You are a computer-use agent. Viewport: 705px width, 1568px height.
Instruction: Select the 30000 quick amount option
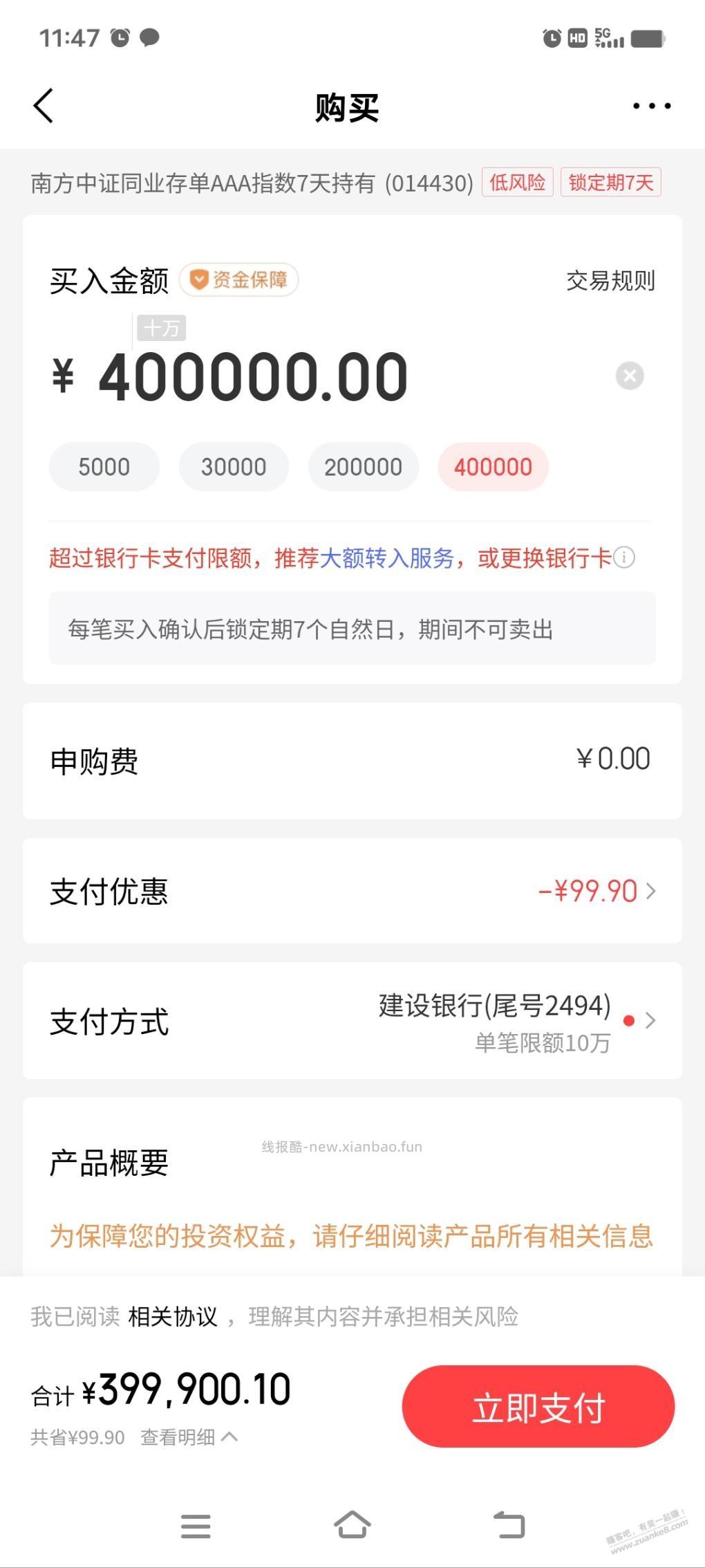(234, 466)
